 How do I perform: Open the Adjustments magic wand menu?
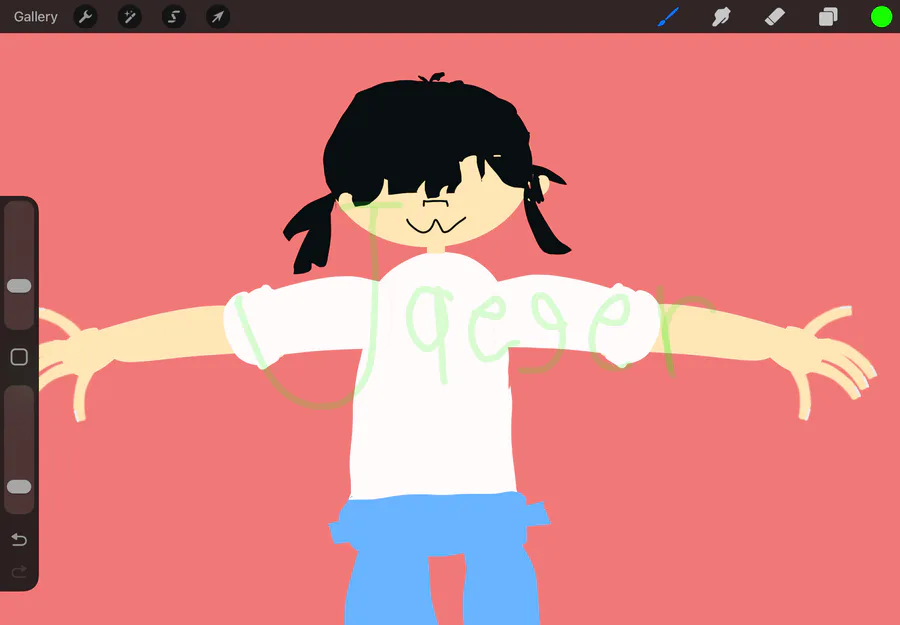click(130, 17)
